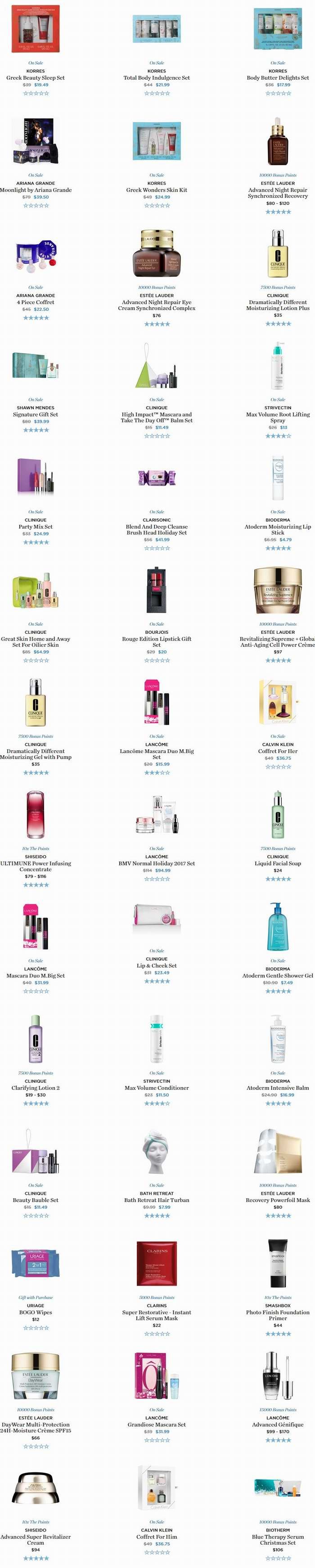Open Ariana Grande 4 Piece Coffret

(x=36, y=302)
